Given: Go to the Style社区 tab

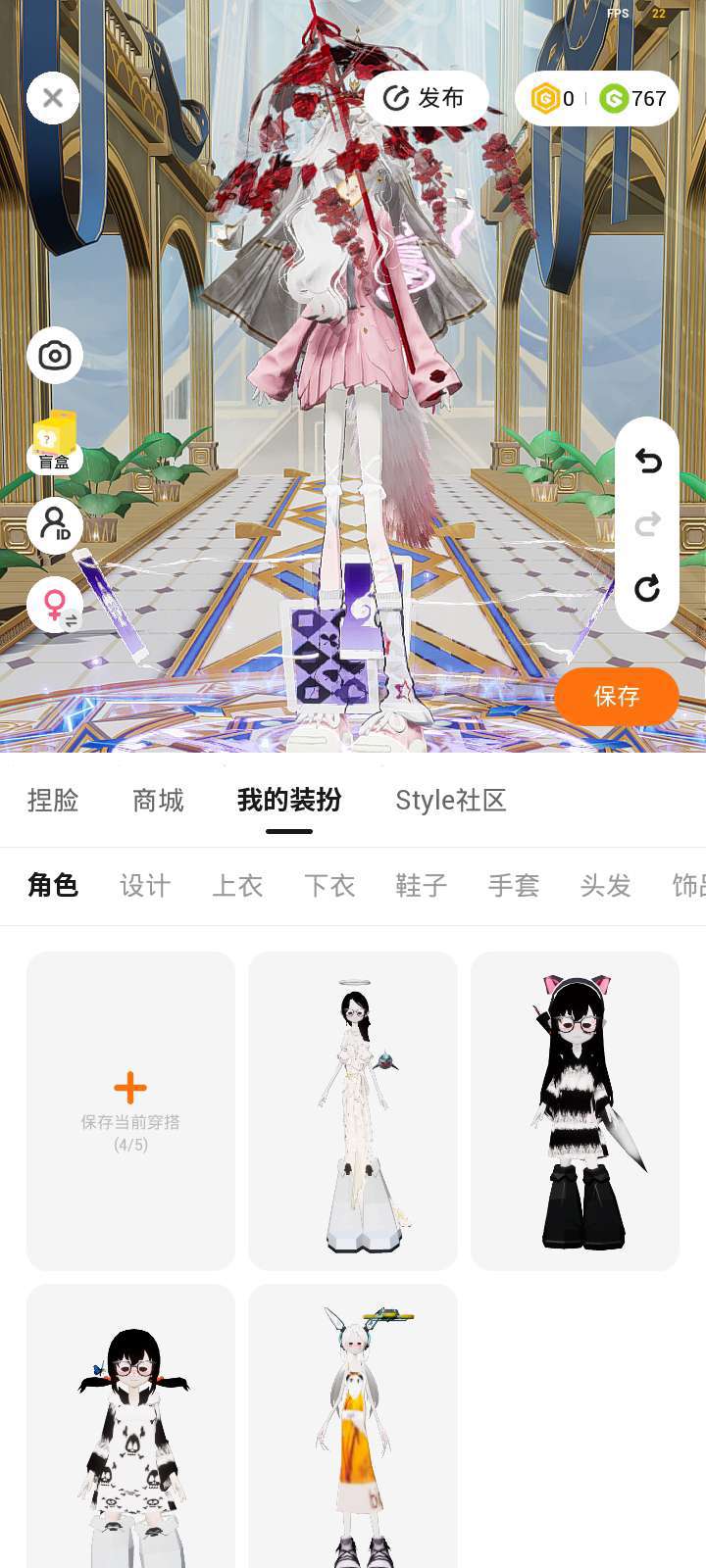Looking at the screenshot, I should point(450,801).
